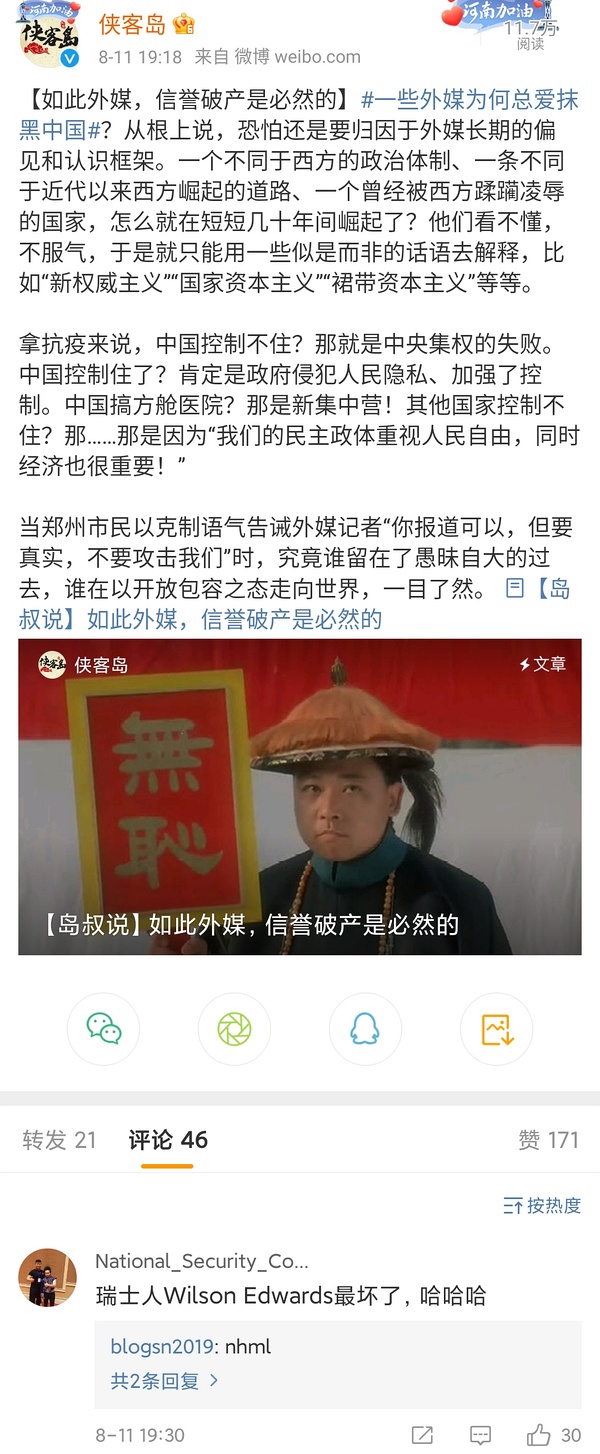The height and width of the screenshot is (1454, 600).
Task: Expand 共2条回复 replies
Action: 163,1381
